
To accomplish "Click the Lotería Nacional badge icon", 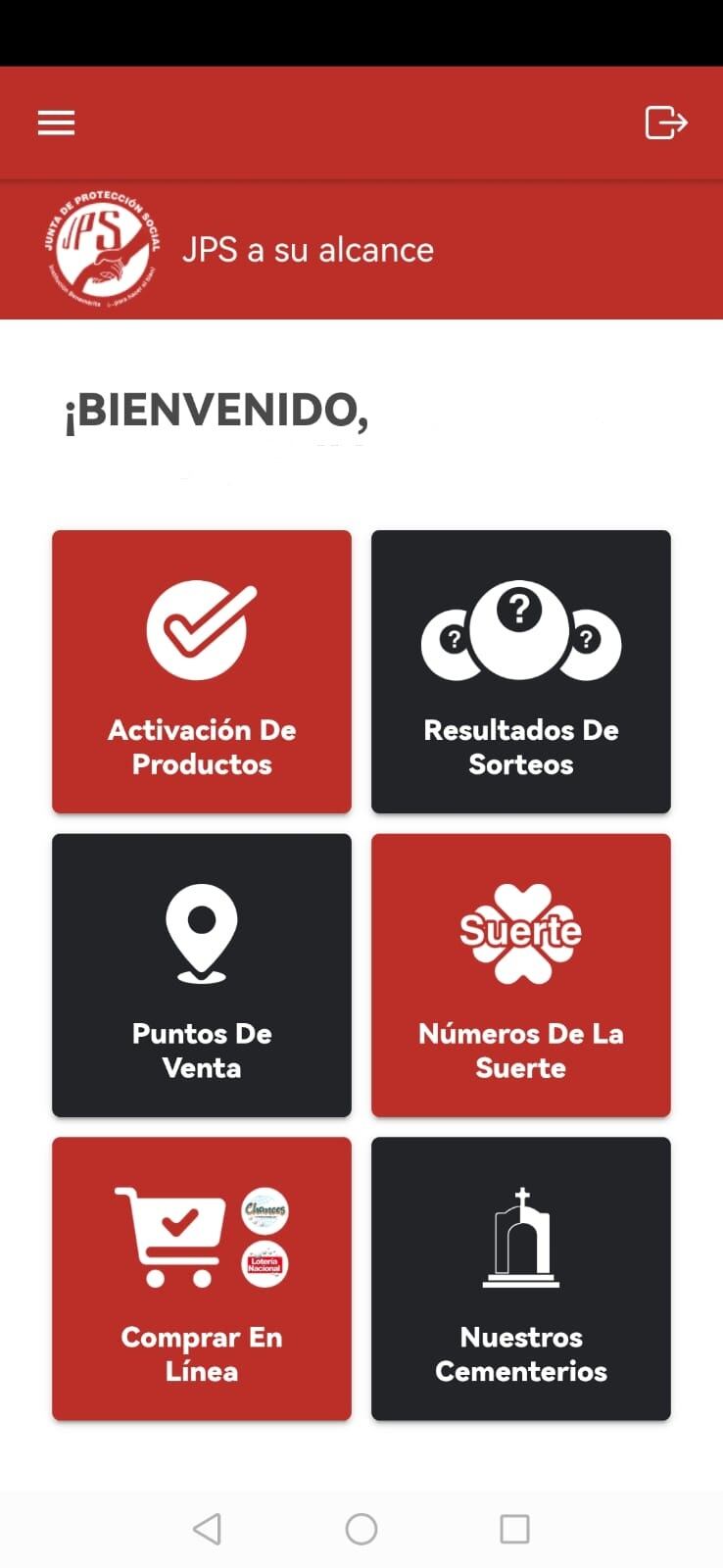I will 265,1265.
